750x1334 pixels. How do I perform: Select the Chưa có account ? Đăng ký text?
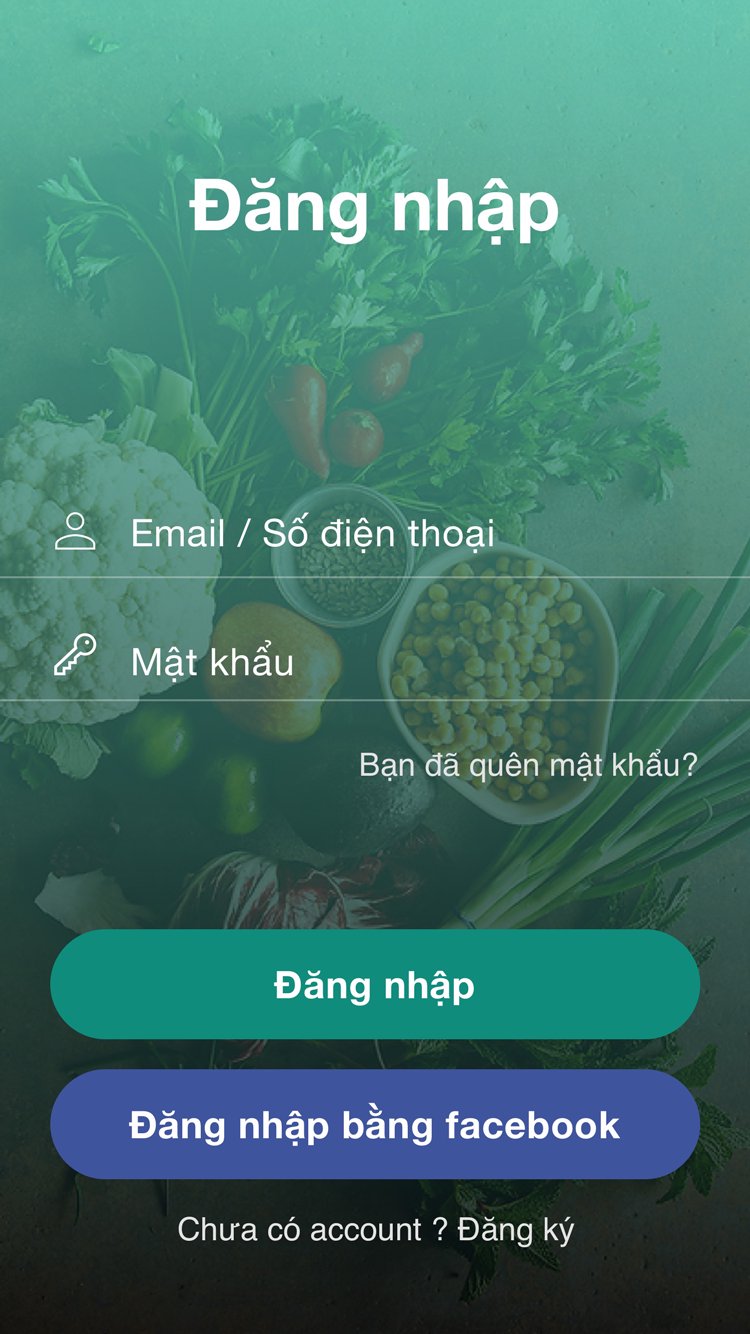pos(375,1232)
